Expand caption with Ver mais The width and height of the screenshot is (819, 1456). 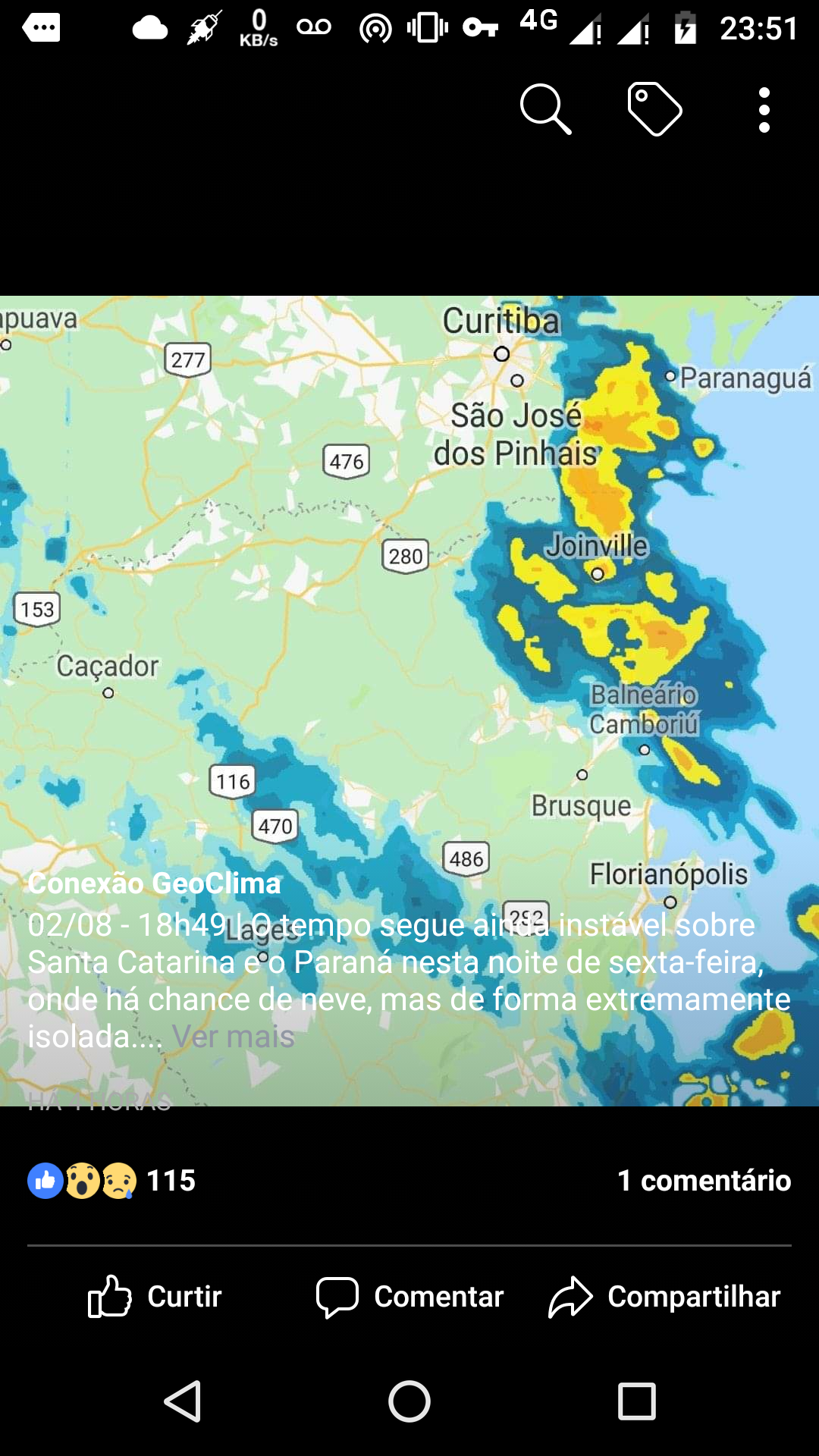(x=234, y=1036)
